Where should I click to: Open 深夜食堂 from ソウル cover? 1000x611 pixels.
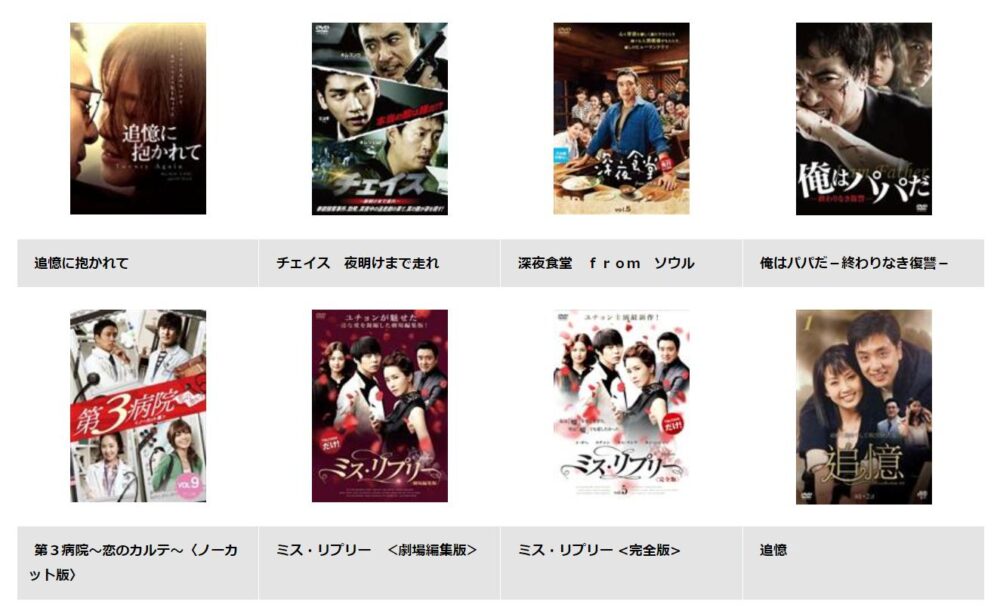point(621,118)
